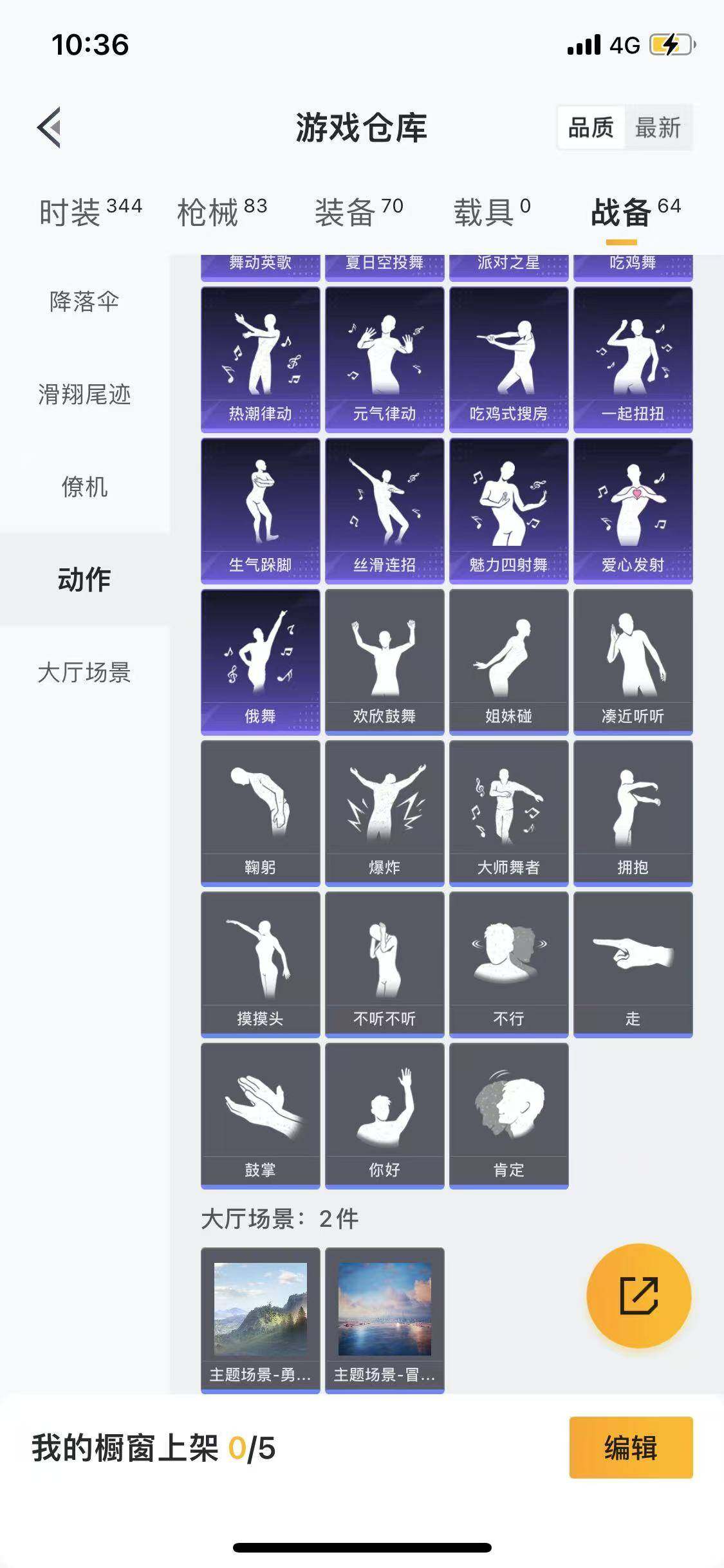Open the 热潮律动 action tile
Viewport: 724px width, 1568px height.
coord(260,359)
